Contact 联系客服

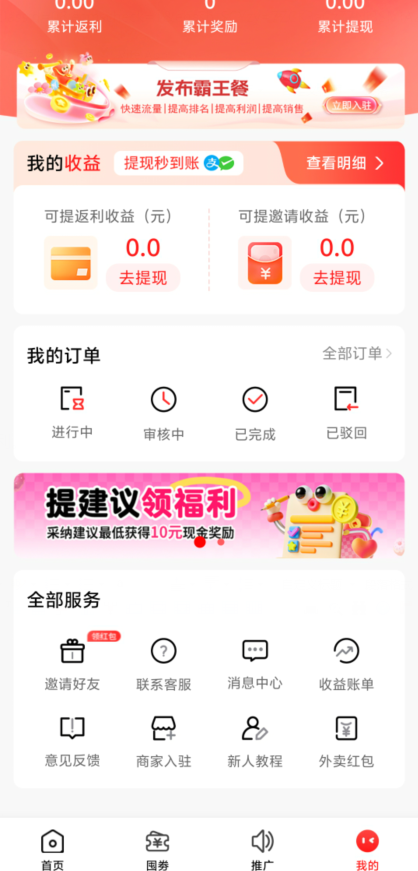163,664
